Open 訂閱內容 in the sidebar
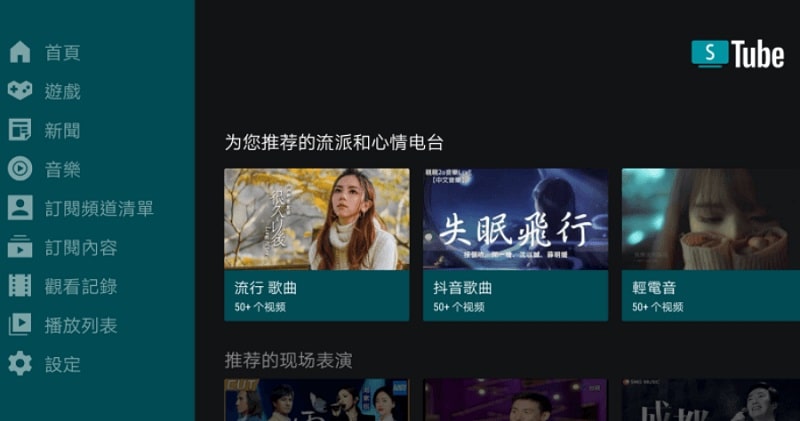This screenshot has width=800, height=421. tap(80, 248)
